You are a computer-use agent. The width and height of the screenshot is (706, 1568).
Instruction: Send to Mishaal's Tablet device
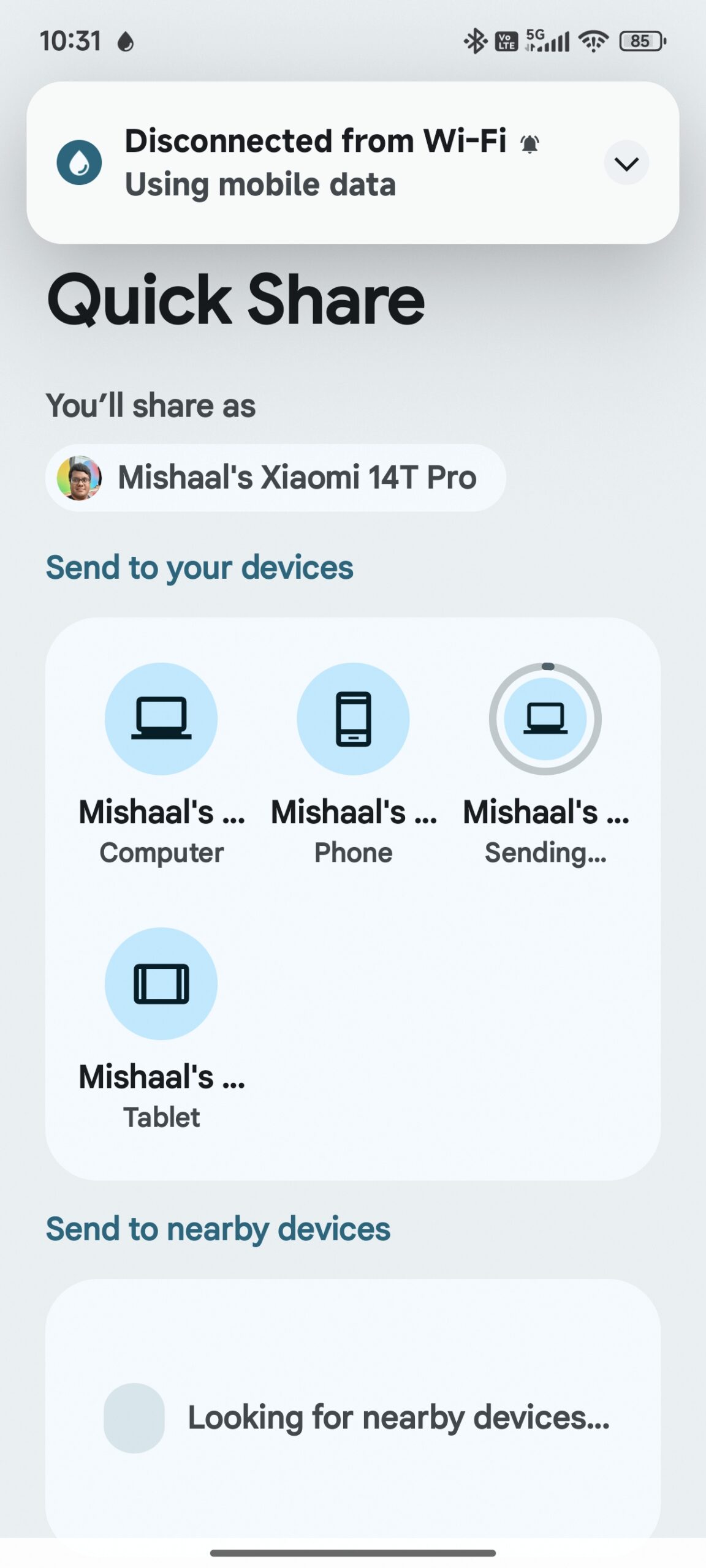[x=161, y=984]
